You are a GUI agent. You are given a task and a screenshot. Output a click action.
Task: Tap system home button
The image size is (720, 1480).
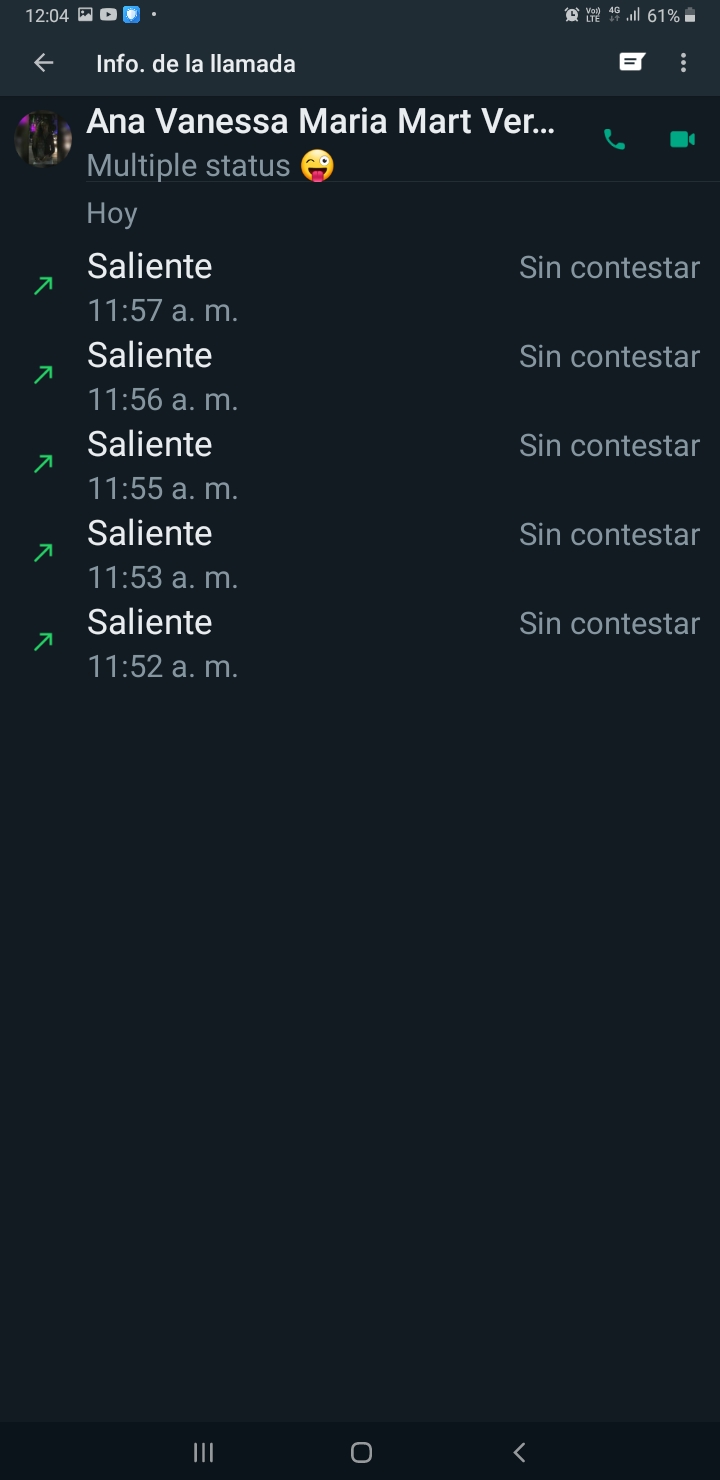(361, 1452)
